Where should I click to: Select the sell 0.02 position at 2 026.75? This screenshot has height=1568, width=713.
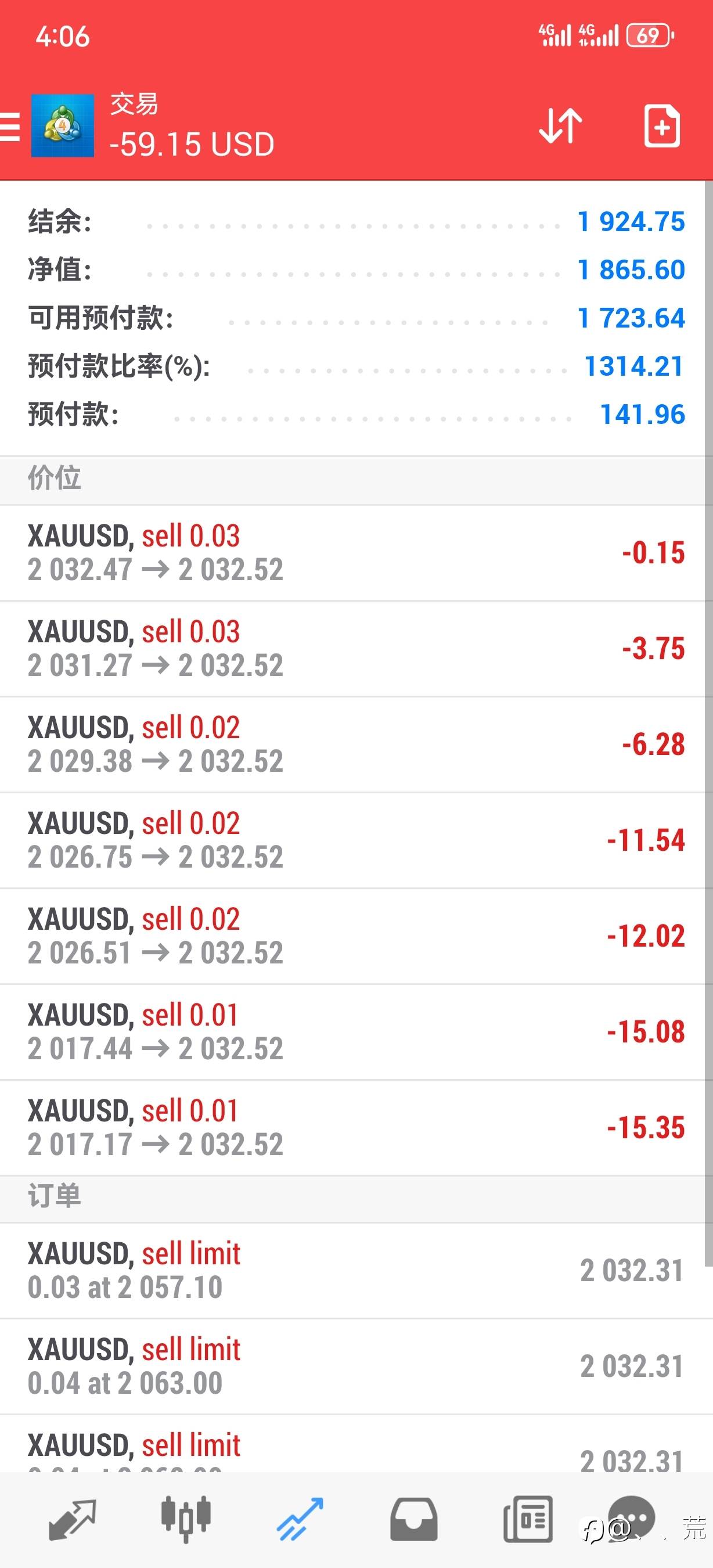click(356, 840)
